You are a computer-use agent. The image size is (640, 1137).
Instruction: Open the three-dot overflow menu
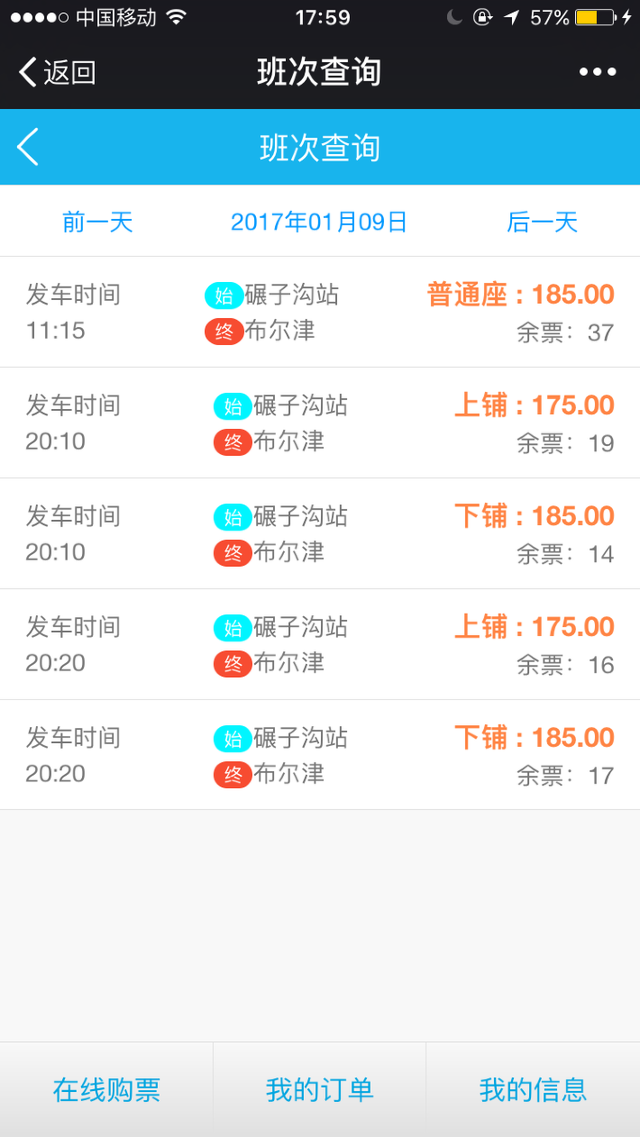598,72
